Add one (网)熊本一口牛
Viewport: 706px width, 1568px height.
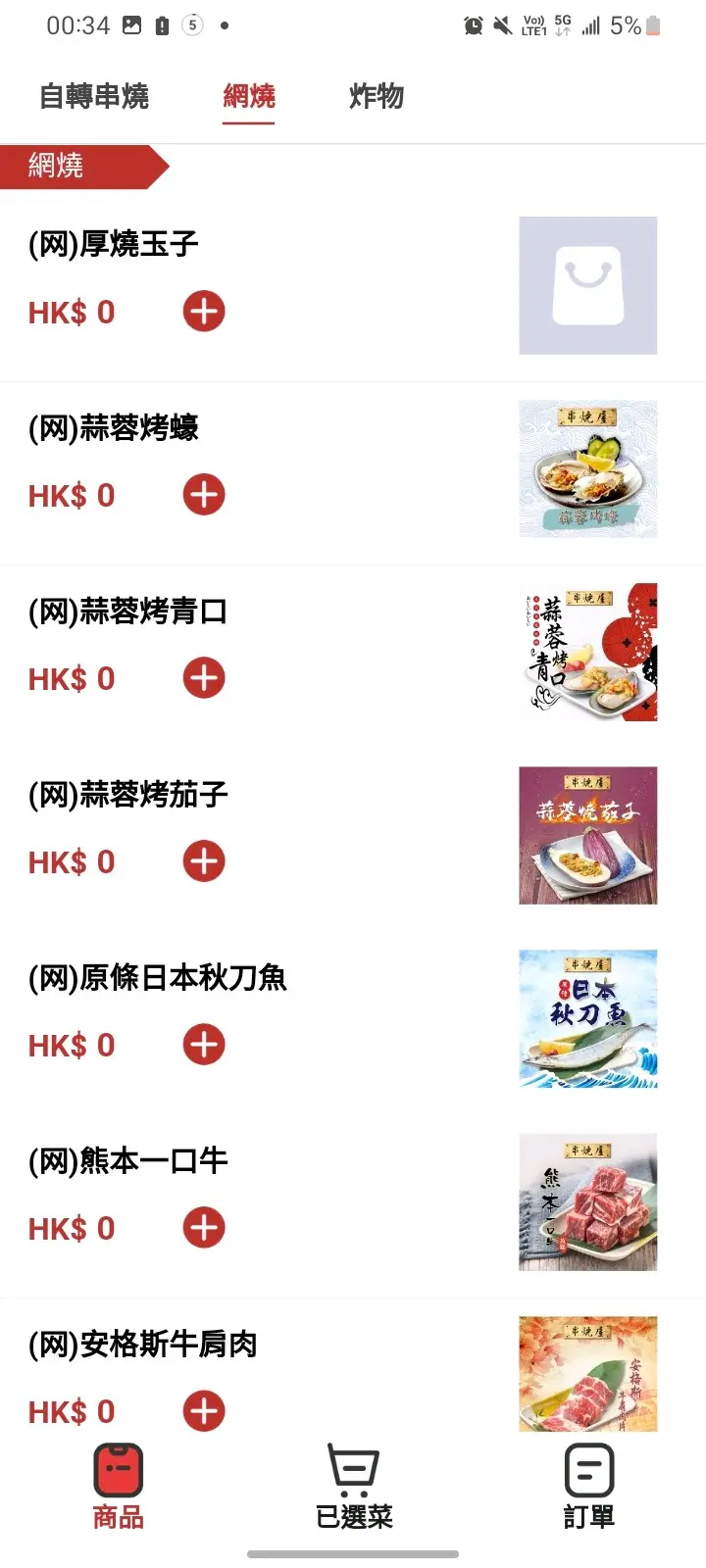click(x=204, y=1228)
